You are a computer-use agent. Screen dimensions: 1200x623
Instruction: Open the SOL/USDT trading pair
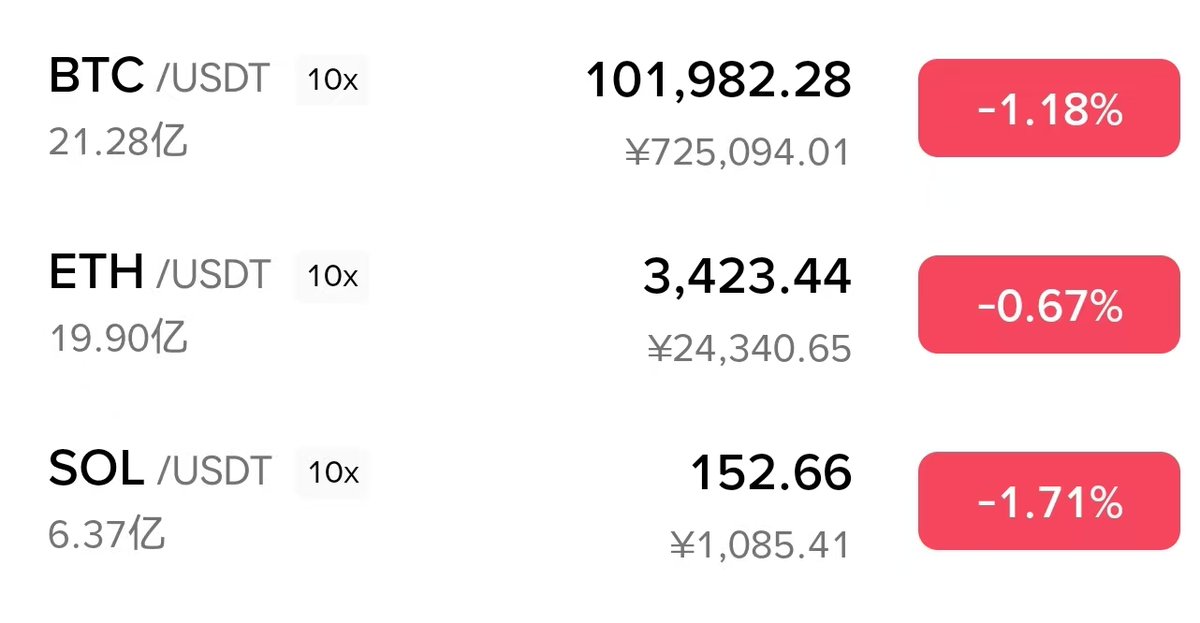coord(160,470)
